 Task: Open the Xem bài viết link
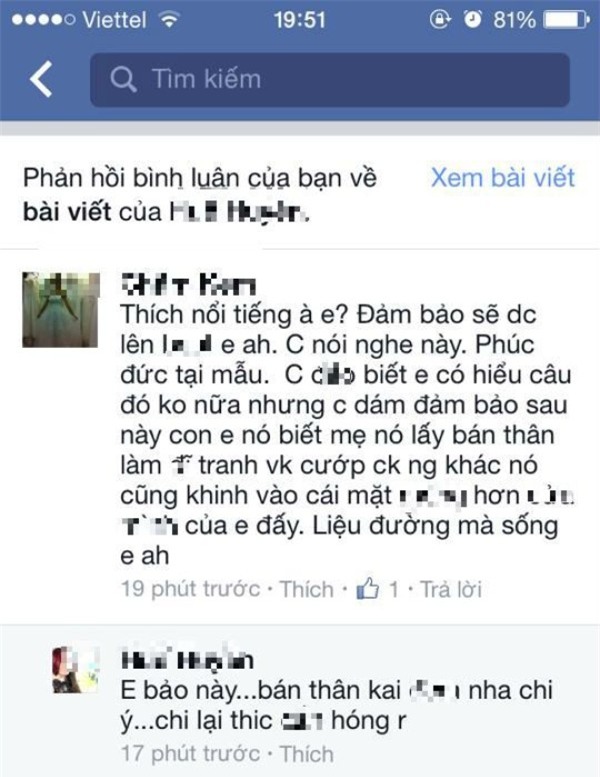tap(502, 178)
